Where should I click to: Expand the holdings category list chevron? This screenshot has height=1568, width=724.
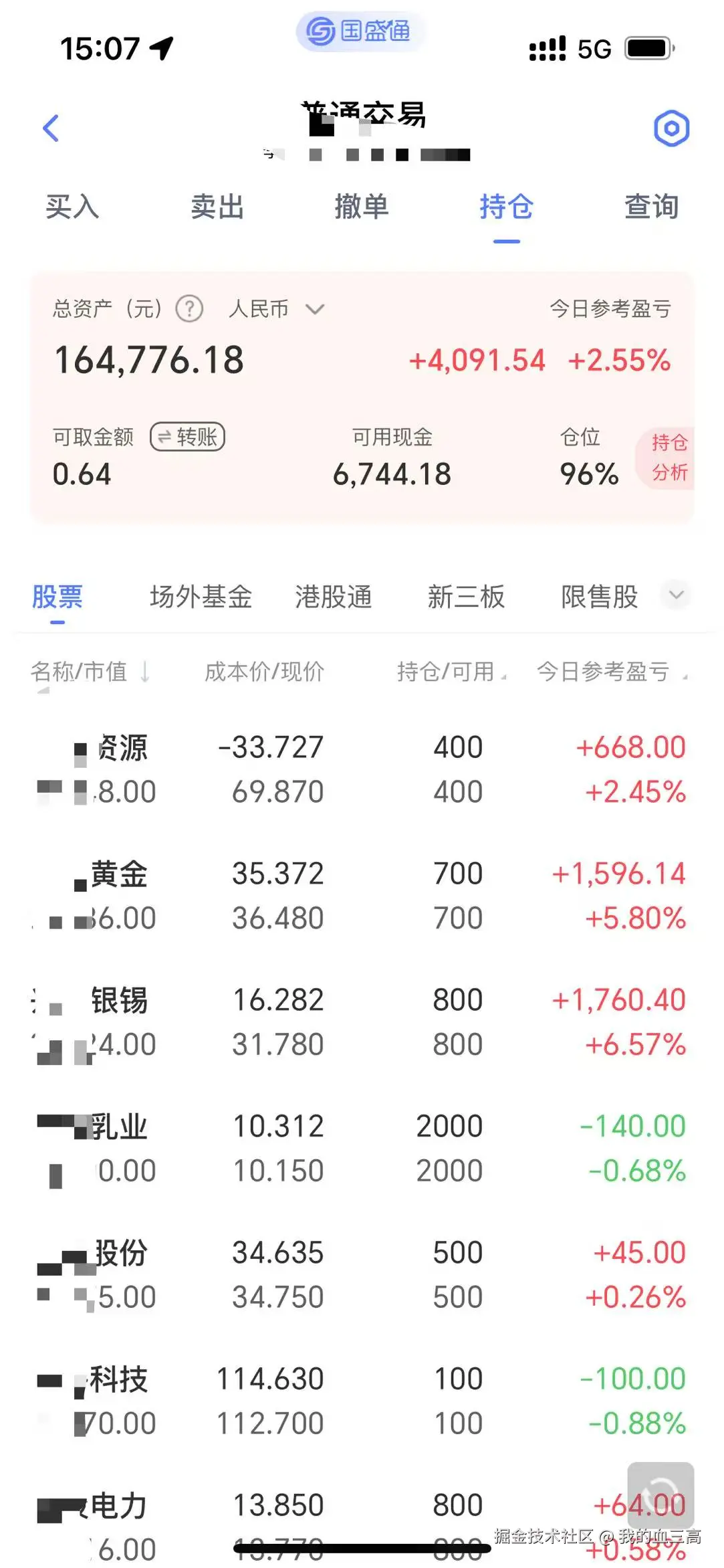(677, 594)
